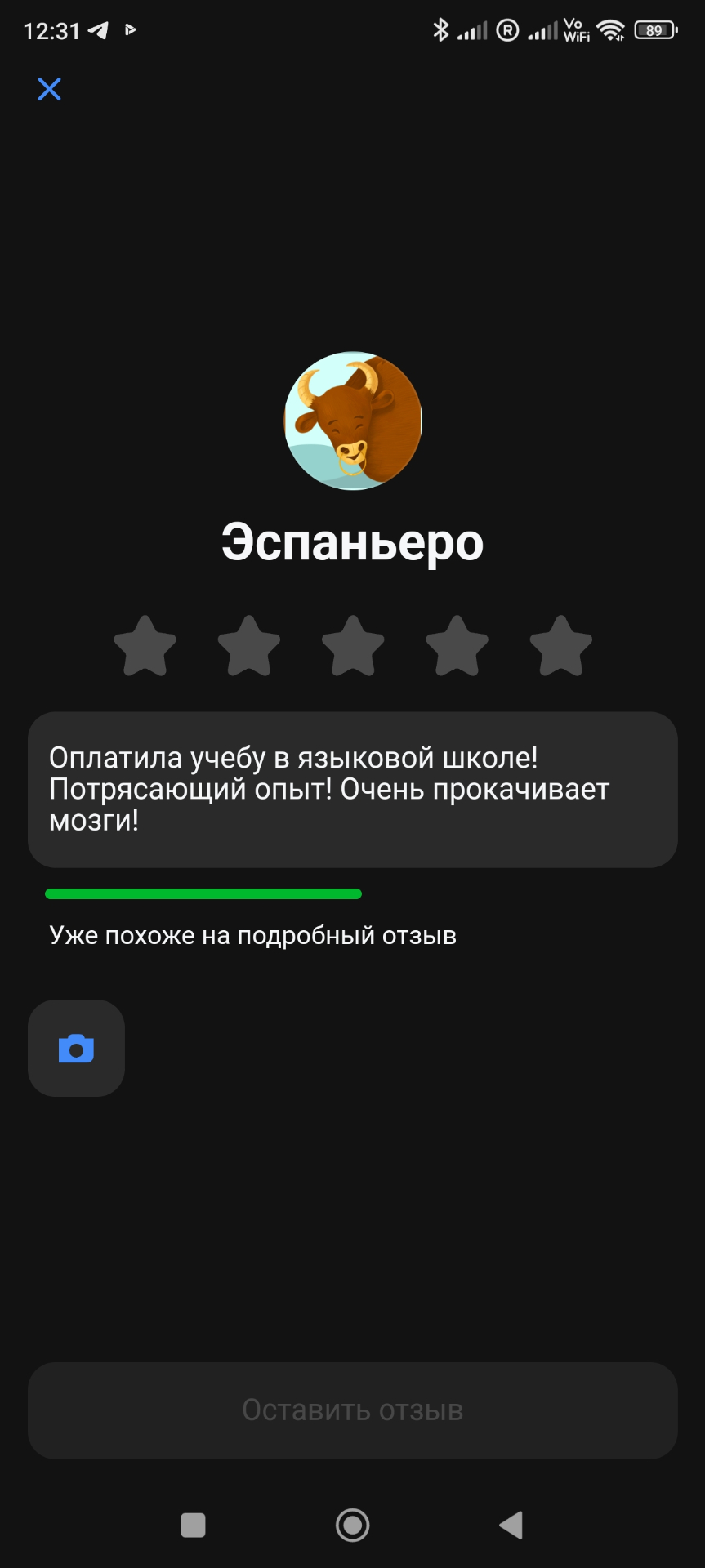Close the review screen
Image resolution: width=705 pixels, height=1568 pixels.
[x=49, y=89]
